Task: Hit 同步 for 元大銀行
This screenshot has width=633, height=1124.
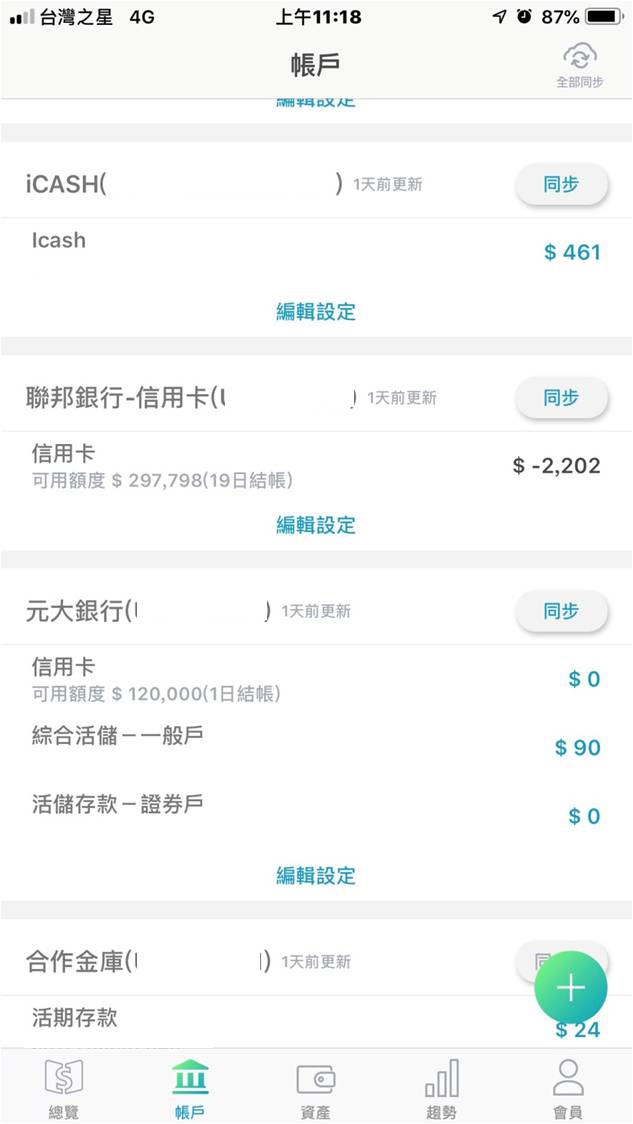Action: 561,611
